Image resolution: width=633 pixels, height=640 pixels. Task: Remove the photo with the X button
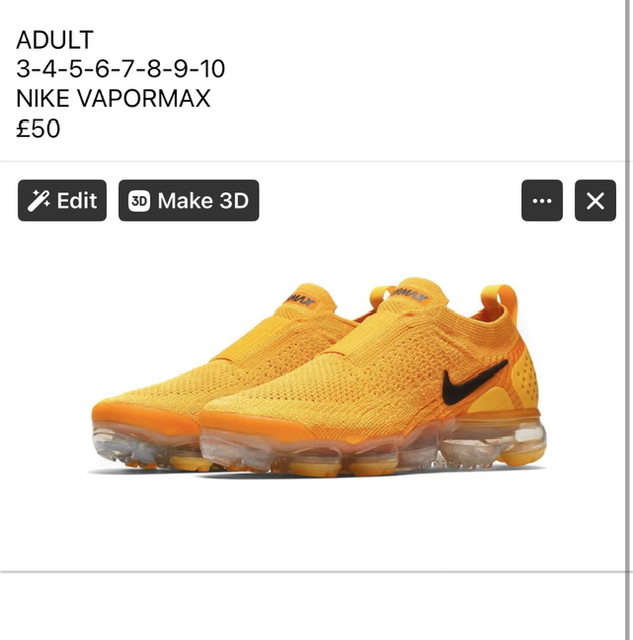coord(595,201)
